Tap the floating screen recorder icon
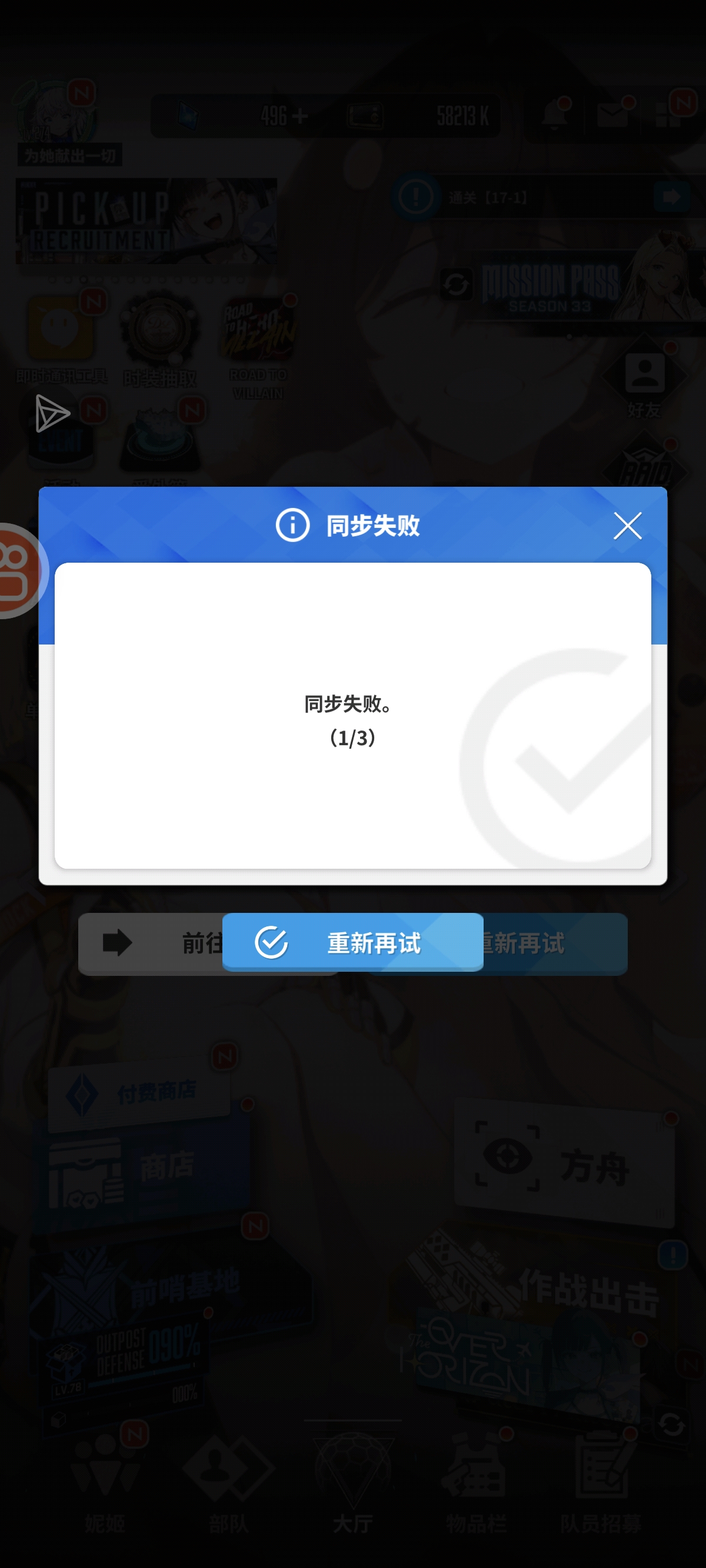706x1568 pixels. point(17,570)
